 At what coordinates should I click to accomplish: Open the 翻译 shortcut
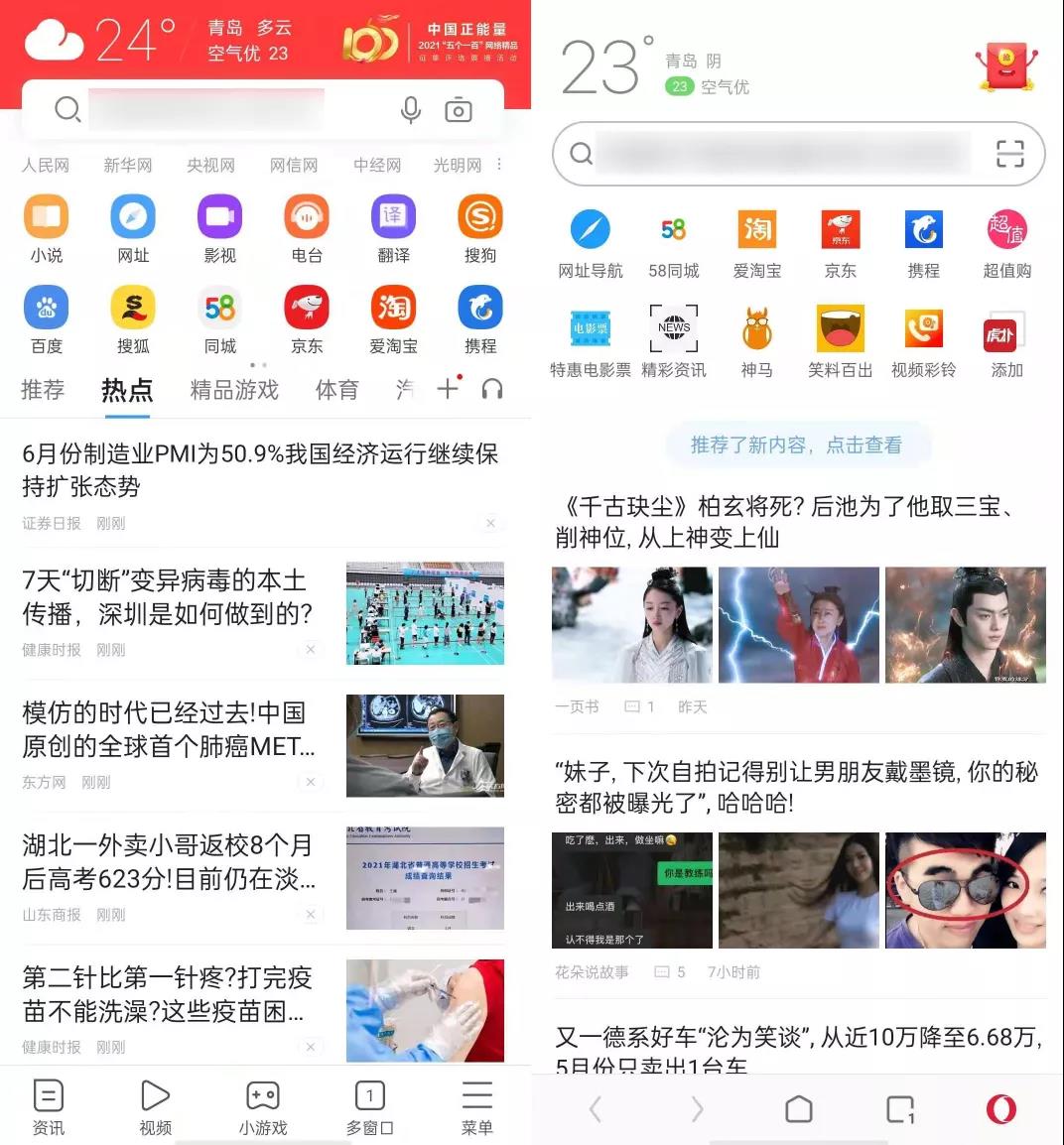(x=393, y=229)
